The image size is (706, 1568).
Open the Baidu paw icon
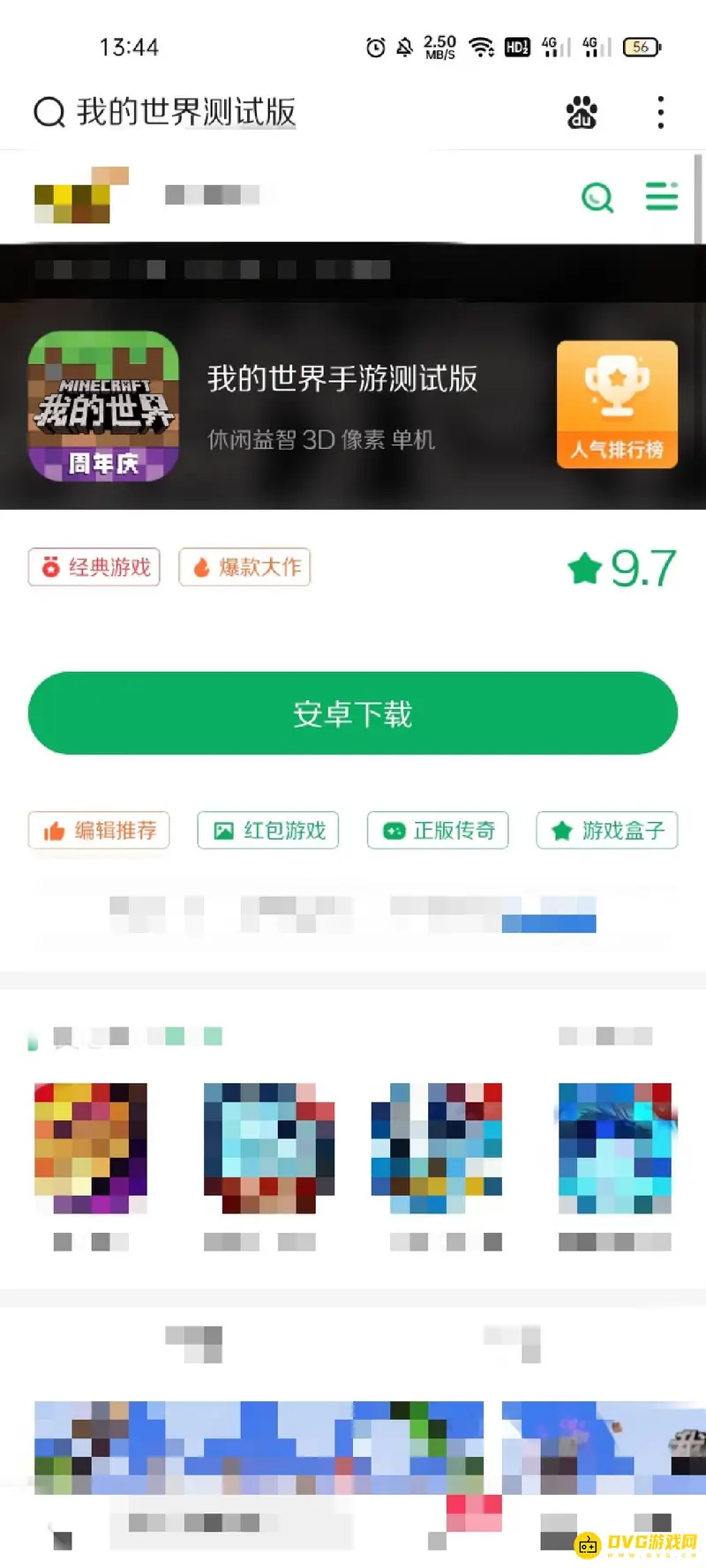[x=582, y=113]
